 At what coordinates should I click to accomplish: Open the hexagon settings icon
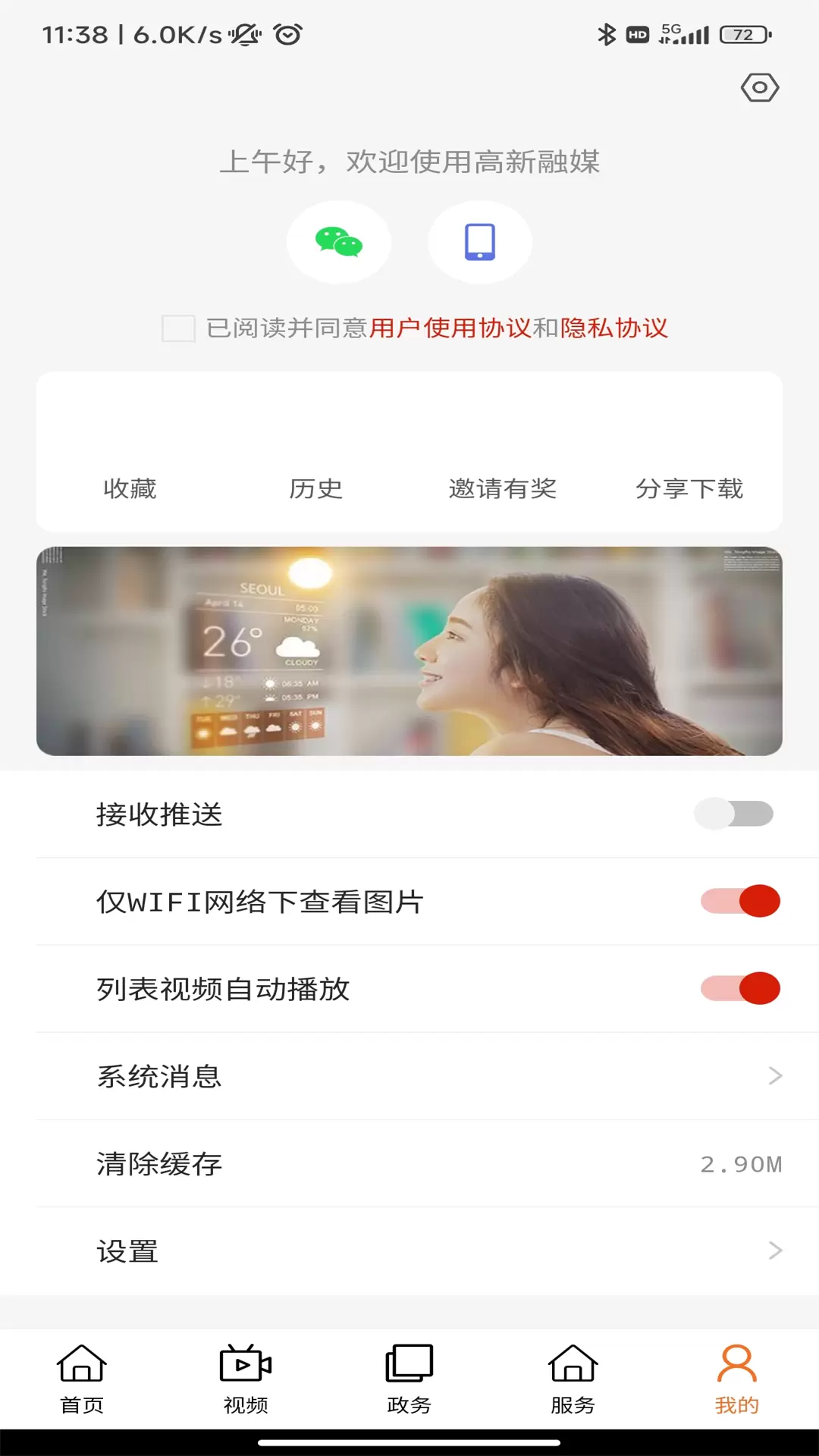click(759, 88)
